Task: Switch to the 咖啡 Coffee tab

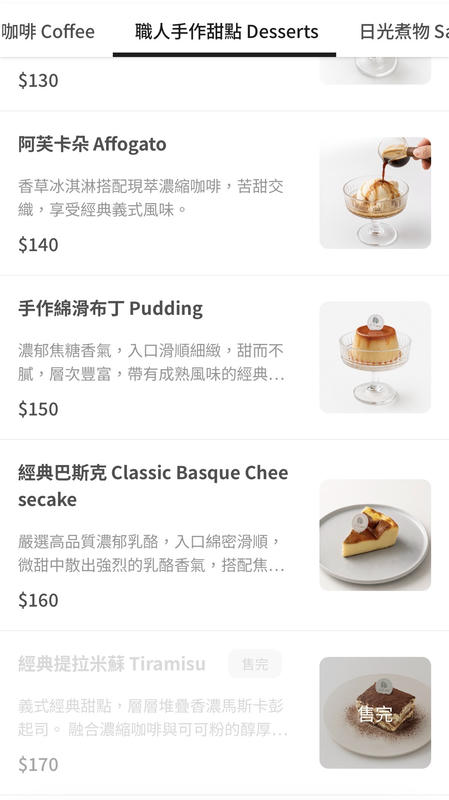Action: pyautogui.click(x=48, y=32)
